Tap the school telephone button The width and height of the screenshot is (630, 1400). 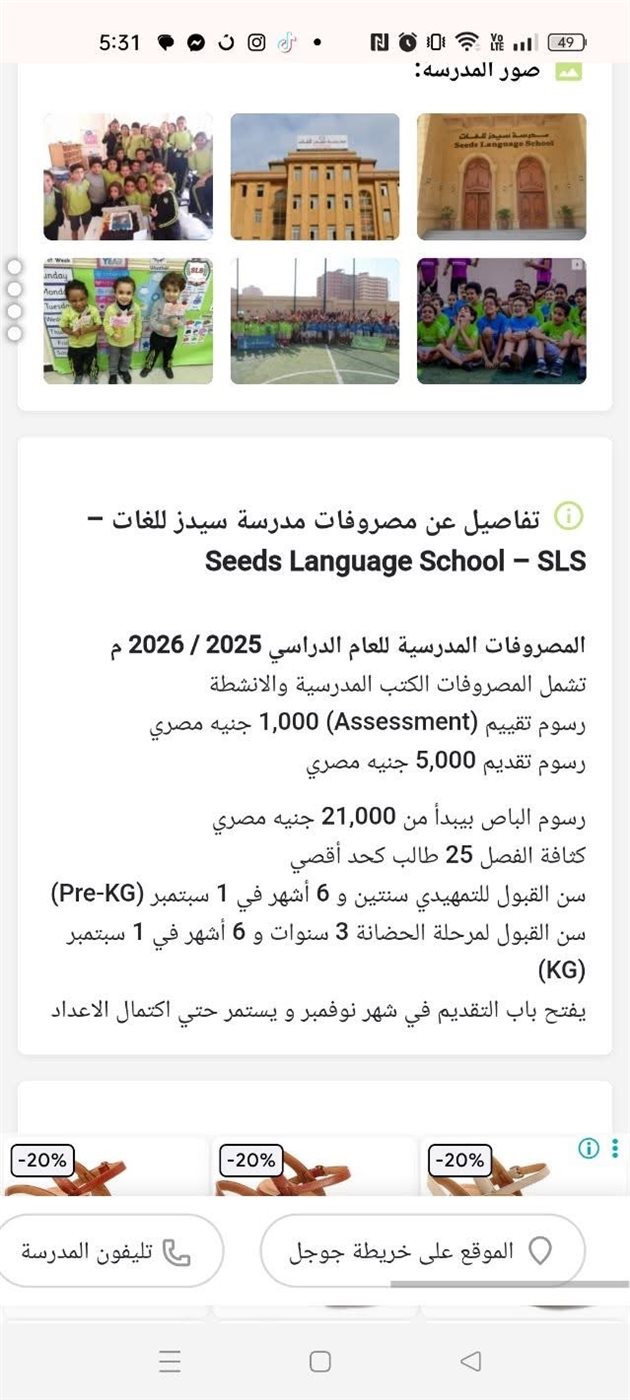tap(108, 1252)
